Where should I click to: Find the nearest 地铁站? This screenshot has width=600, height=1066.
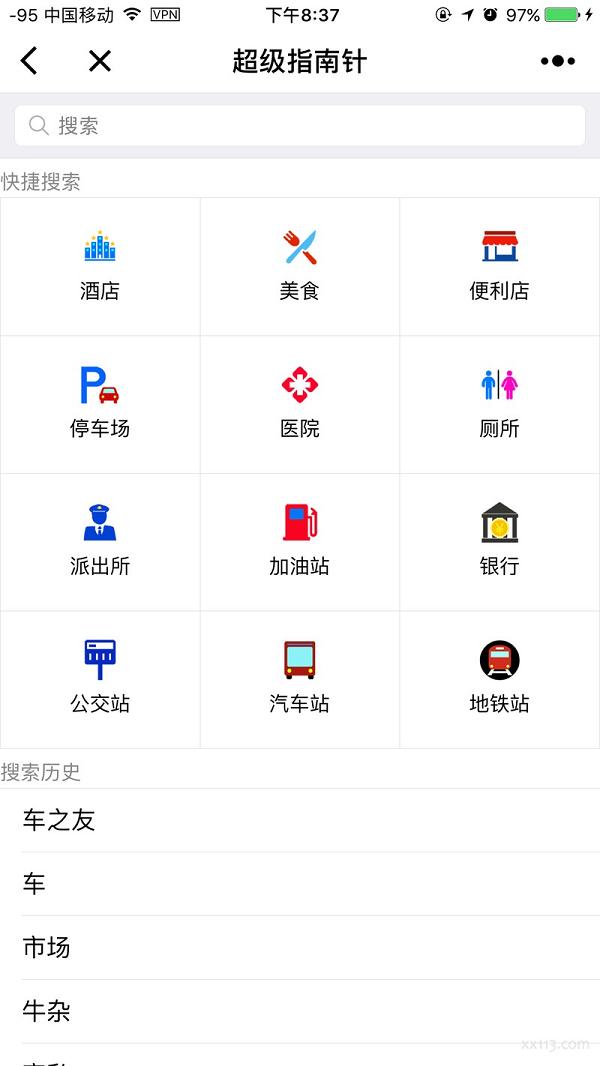pyautogui.click(x=499, y=680)
